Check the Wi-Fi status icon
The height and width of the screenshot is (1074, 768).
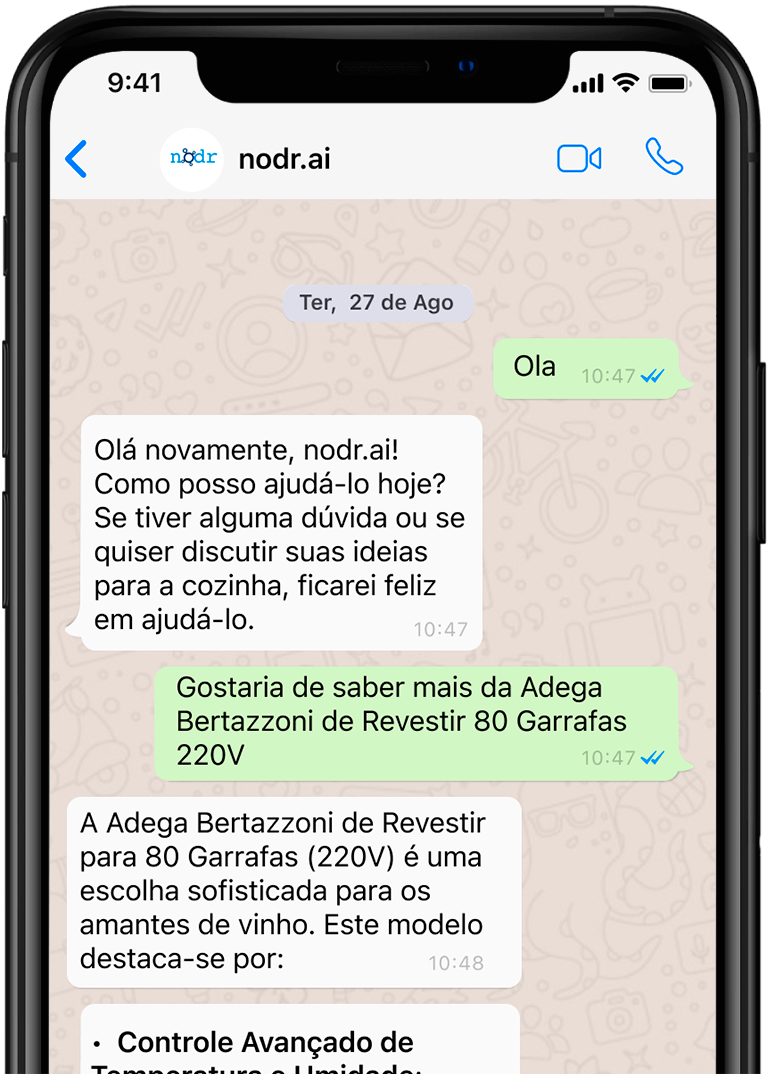click(x=626, y=84)
